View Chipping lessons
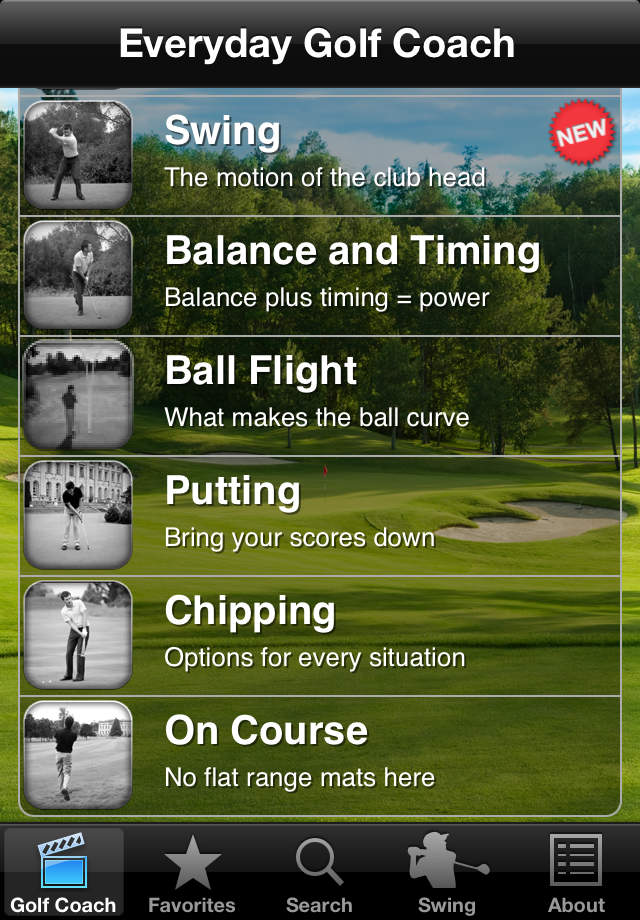 320,635
